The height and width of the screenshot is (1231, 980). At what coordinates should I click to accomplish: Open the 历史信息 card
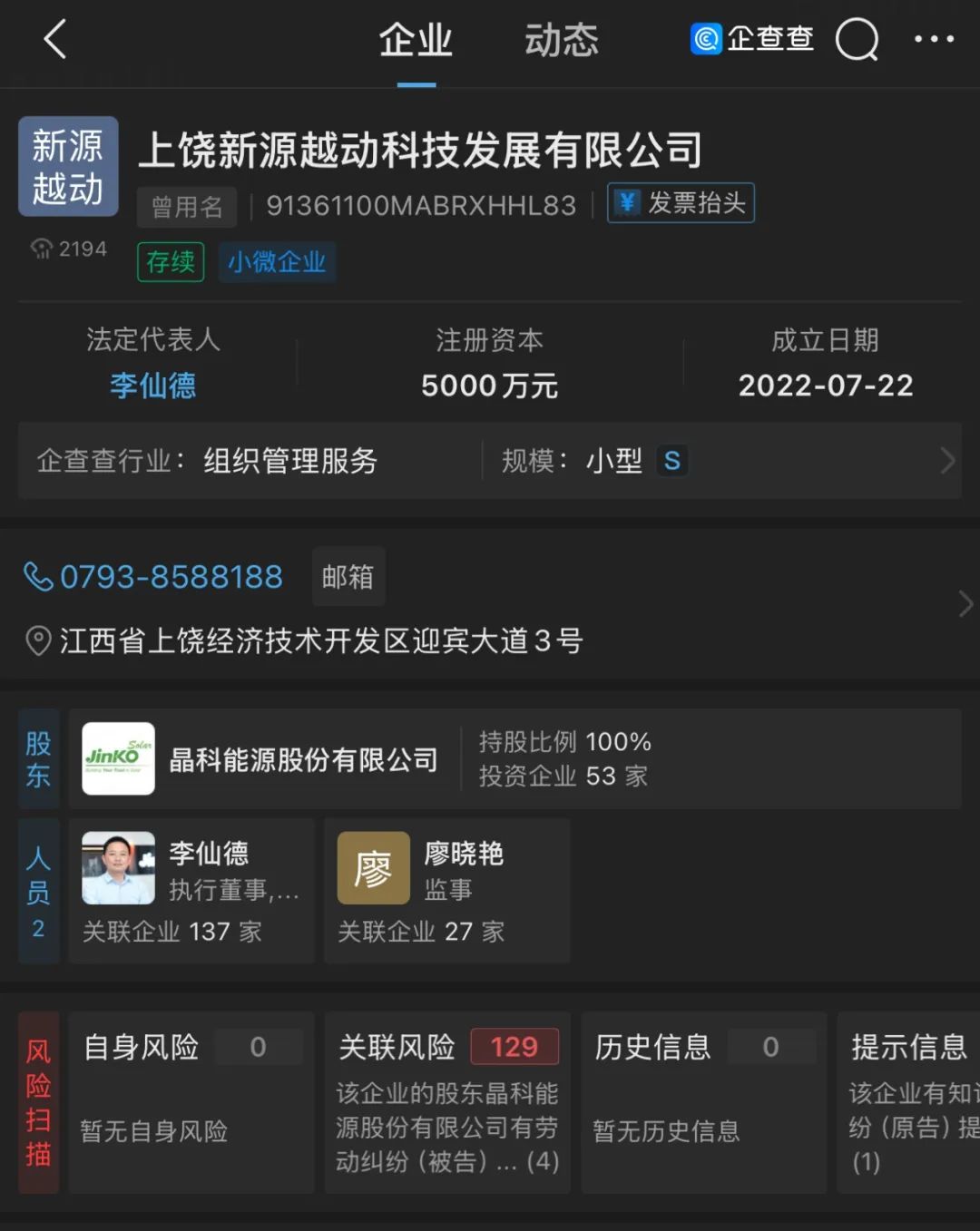[x=703, y=1101]
